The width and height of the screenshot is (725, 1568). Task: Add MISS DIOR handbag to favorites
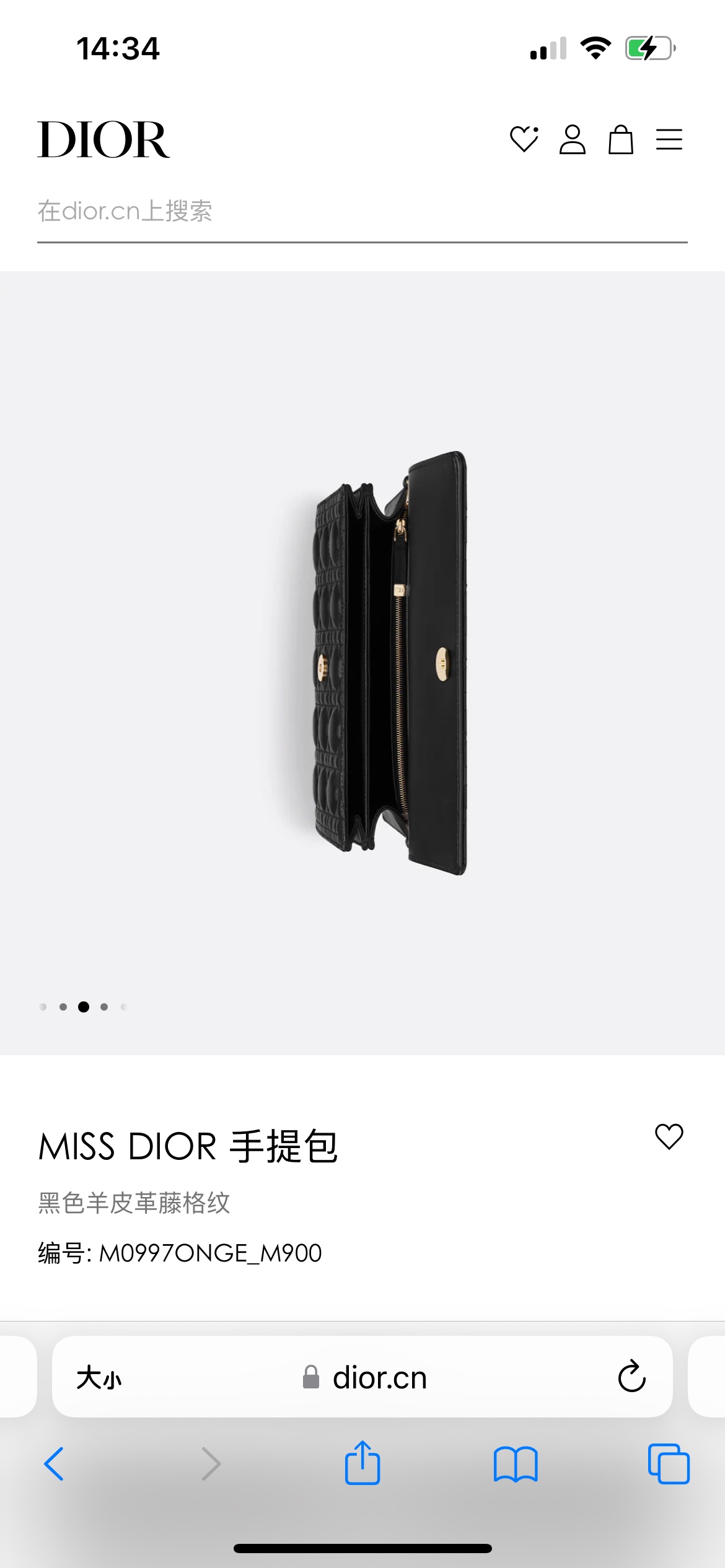[669, 1137]
